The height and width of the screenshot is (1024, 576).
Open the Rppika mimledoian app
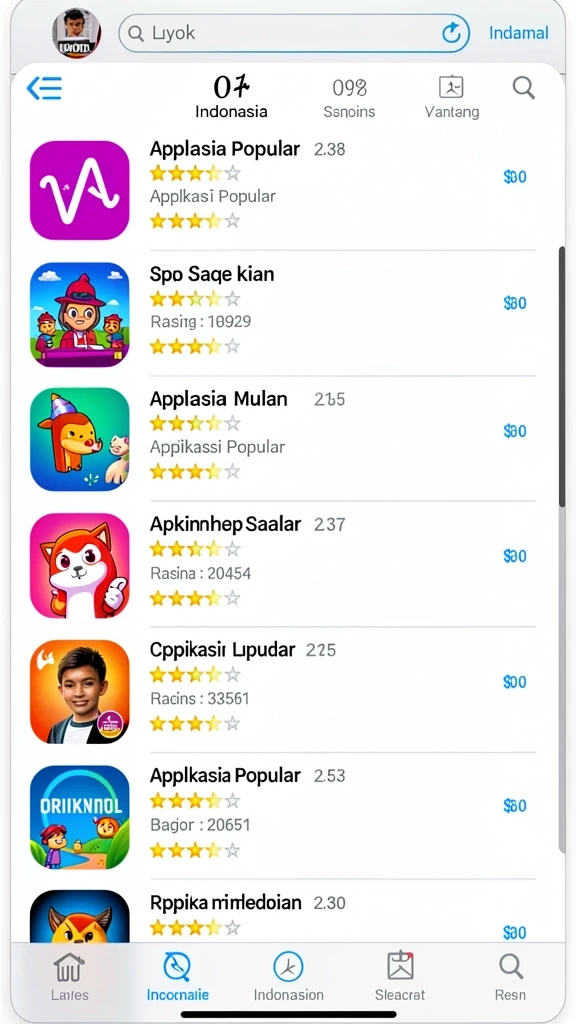[x=282, y=916]
